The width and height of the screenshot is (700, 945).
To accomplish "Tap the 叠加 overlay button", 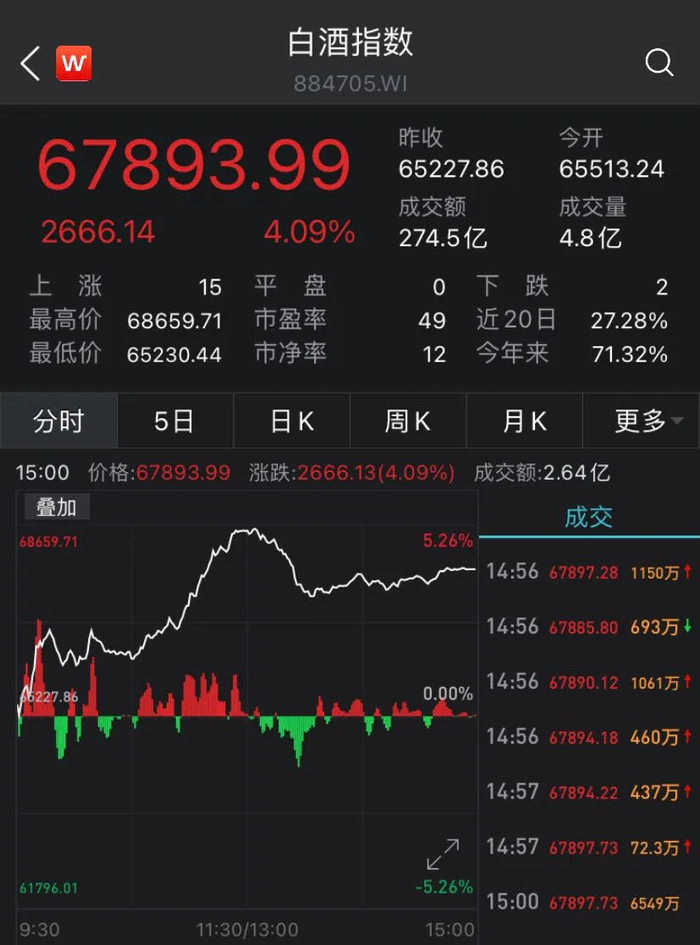I will click(x=57, y=508).
